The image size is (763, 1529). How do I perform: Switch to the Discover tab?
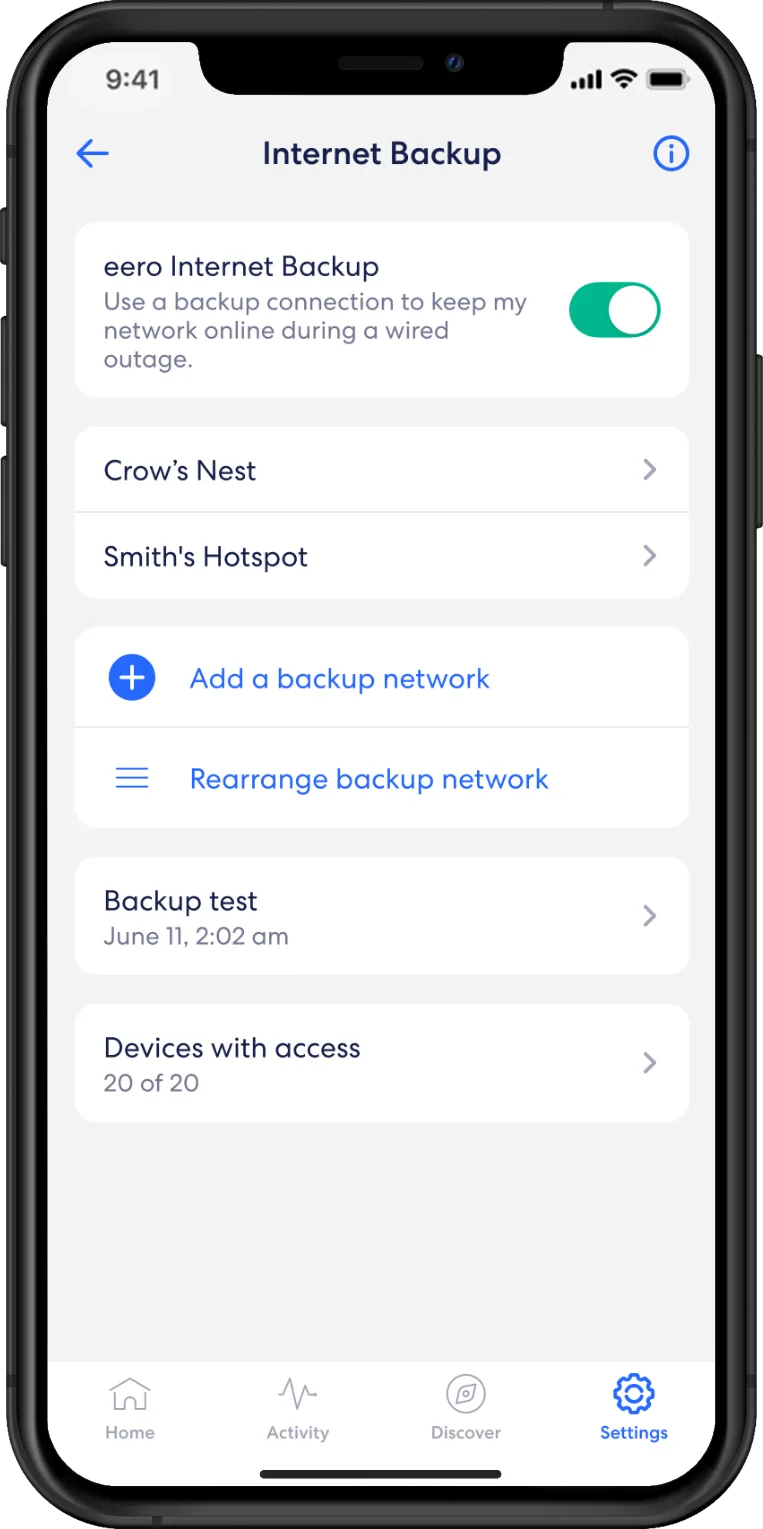[465, 1407]
